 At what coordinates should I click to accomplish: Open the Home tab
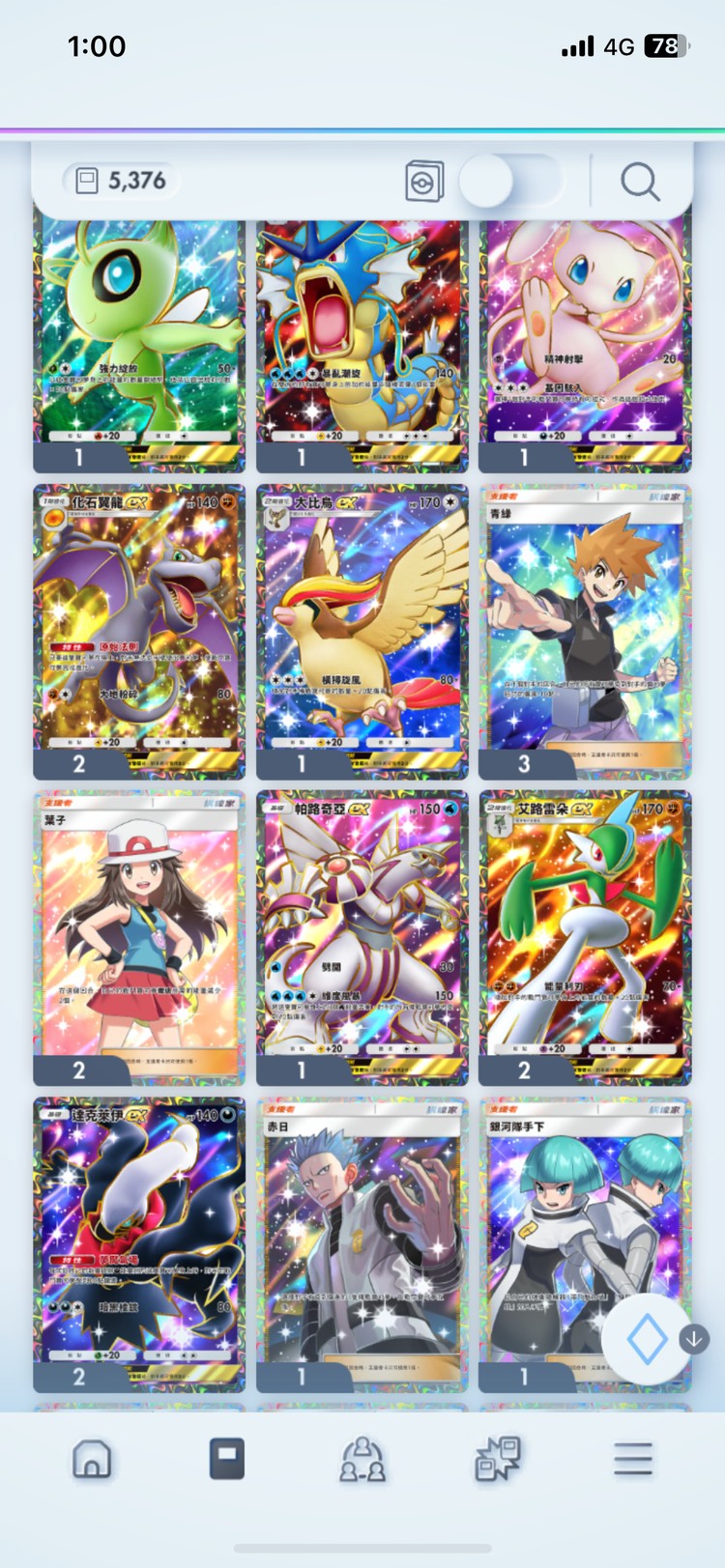pyautogui.click(x=92, y=1459)
